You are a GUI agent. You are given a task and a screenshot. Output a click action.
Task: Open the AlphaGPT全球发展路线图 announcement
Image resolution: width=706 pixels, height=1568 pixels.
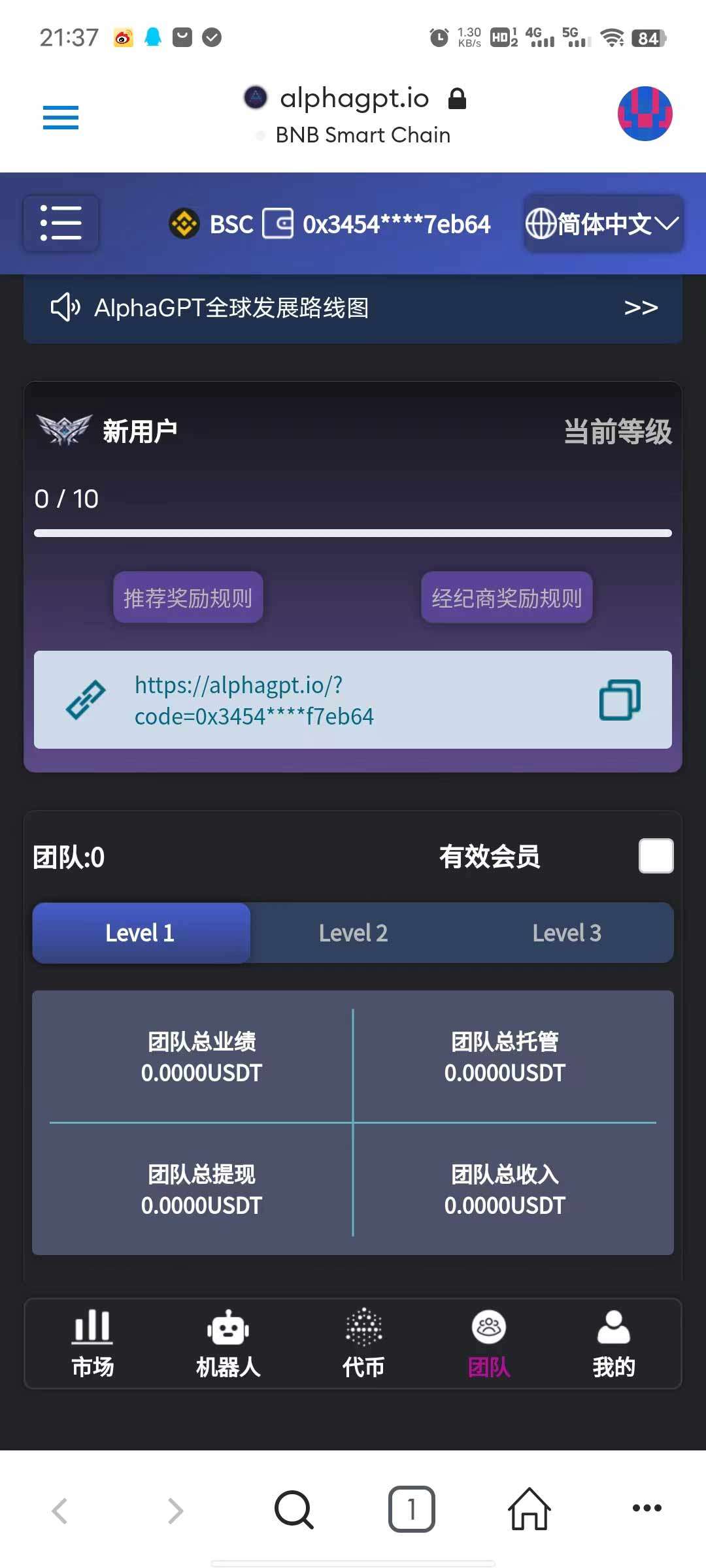pyautogui.click(x=353, y=308)
